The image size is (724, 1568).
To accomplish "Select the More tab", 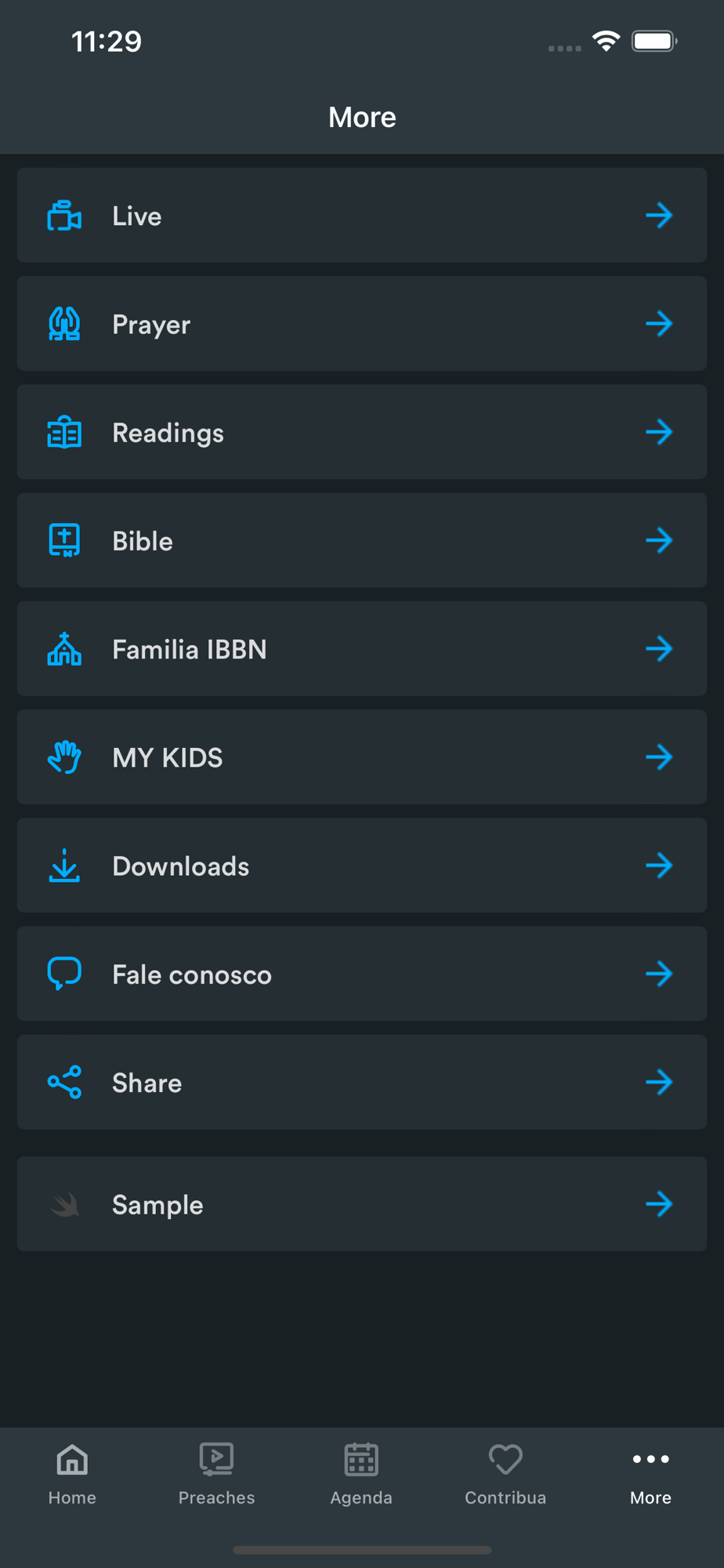I will point(650,1475).
